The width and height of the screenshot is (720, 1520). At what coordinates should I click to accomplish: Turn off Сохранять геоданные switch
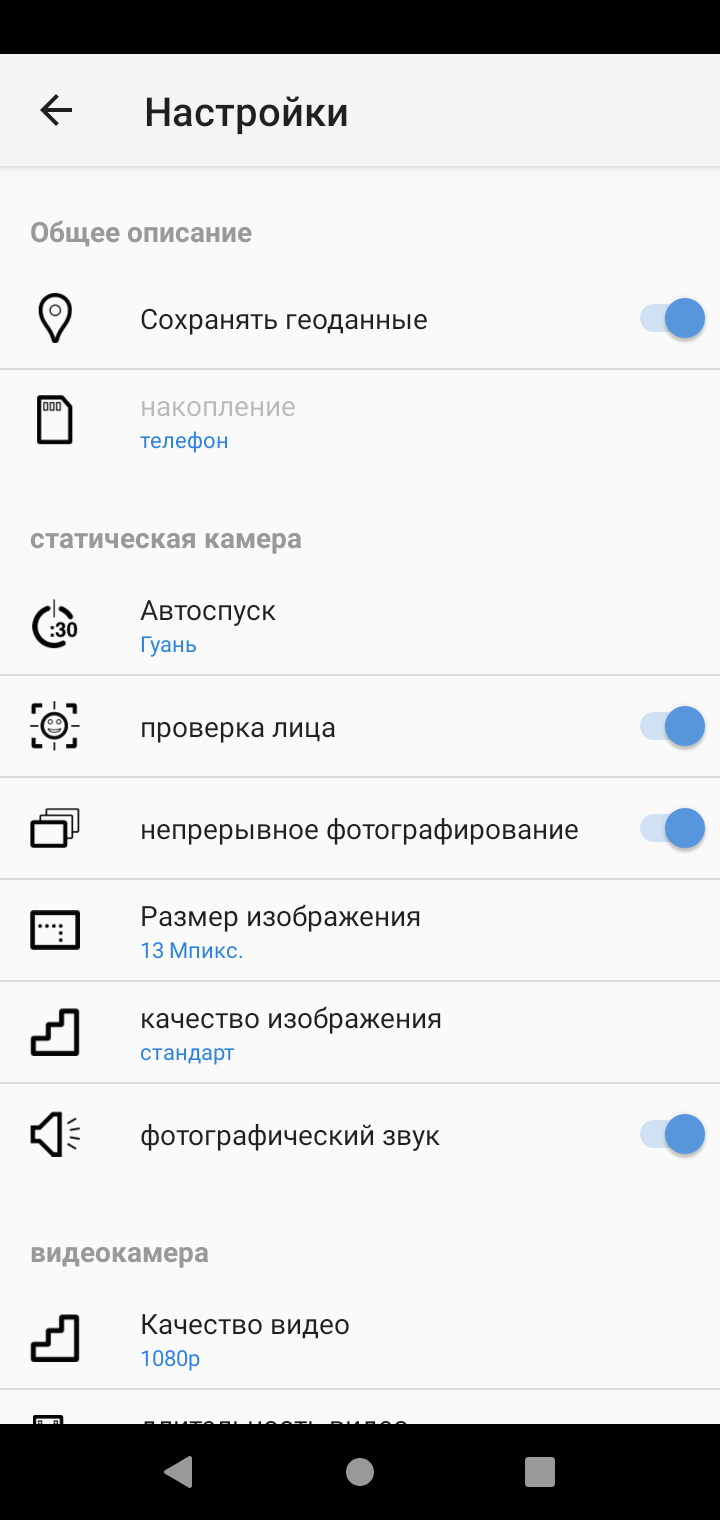(x=672, y=319)
